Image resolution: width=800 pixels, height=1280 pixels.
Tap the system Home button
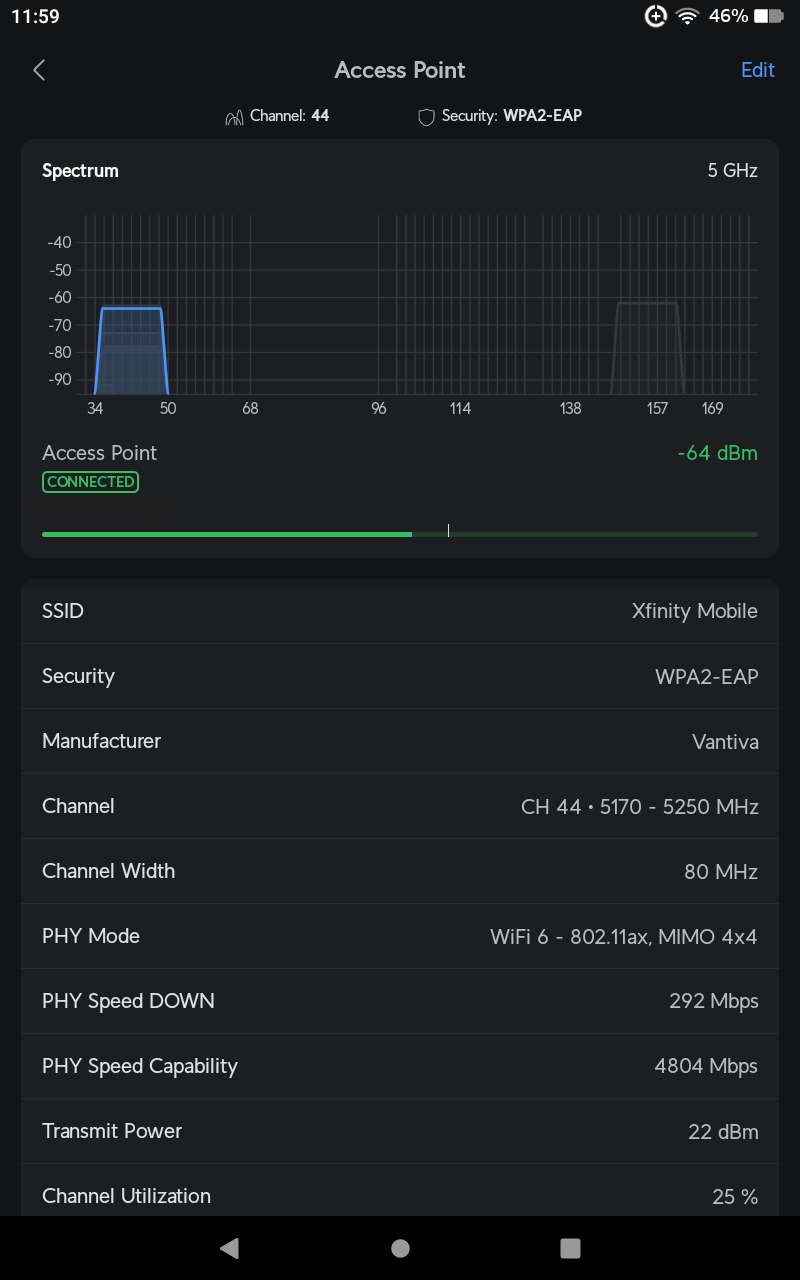pyautogui.click(x=400, y=1248)
